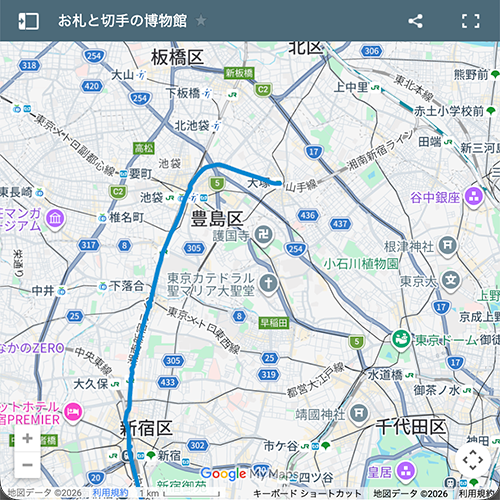Select the 谷中銀座 marker
This screenshot has height=500, width=500.
point(474,197)
